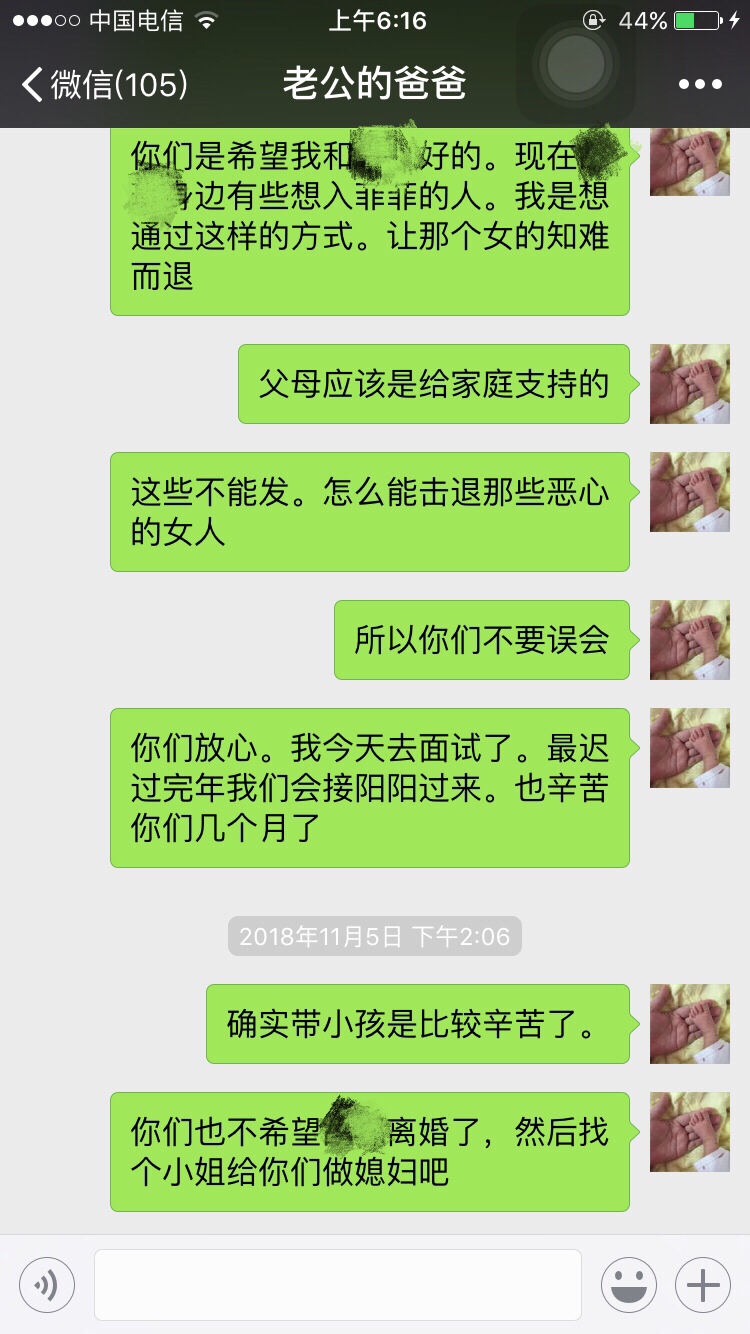View the profile picture beside 确实带小孩是比较辛苦了
This screenshot has height=1334, width=750.
690,1024
